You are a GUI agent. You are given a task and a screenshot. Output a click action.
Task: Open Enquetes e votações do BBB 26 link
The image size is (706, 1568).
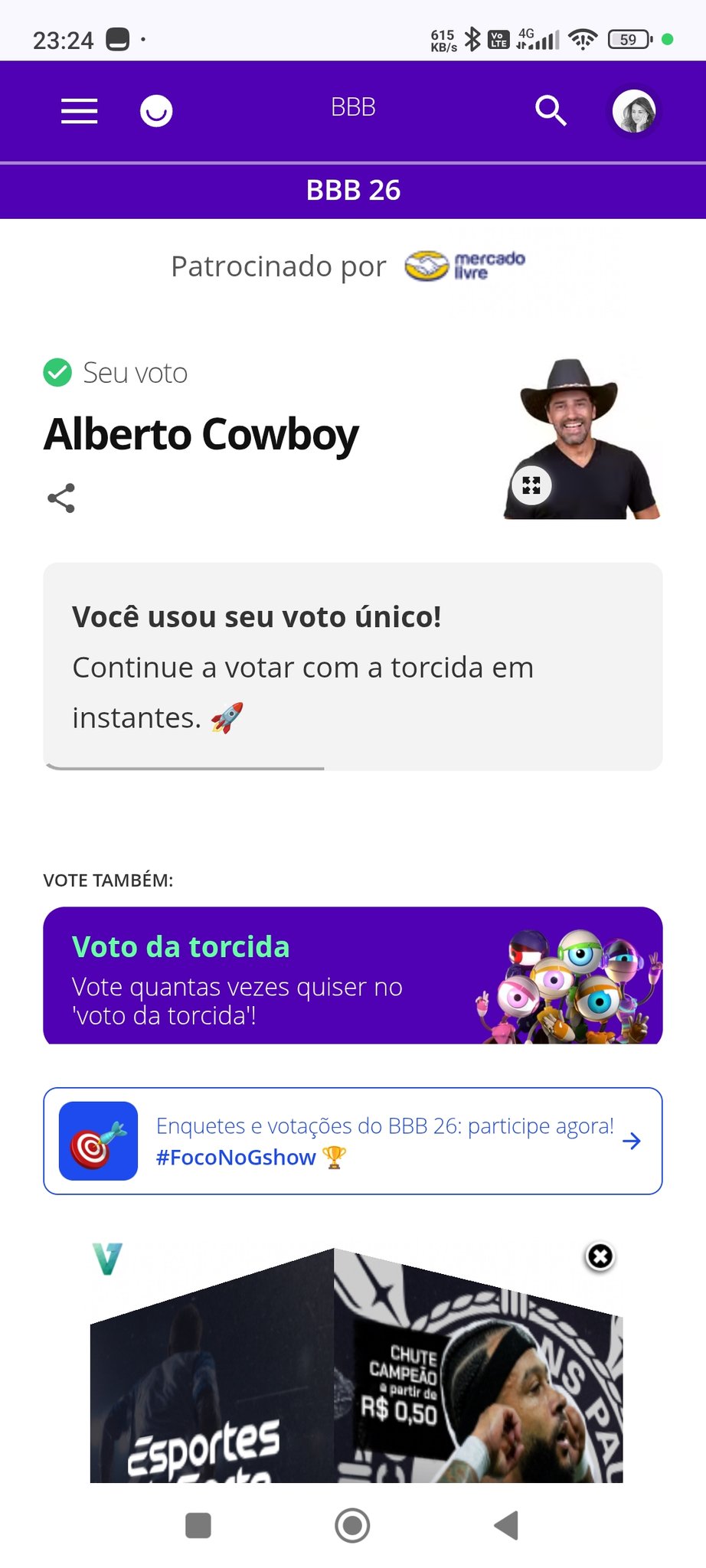click(x=352, y=1141)
